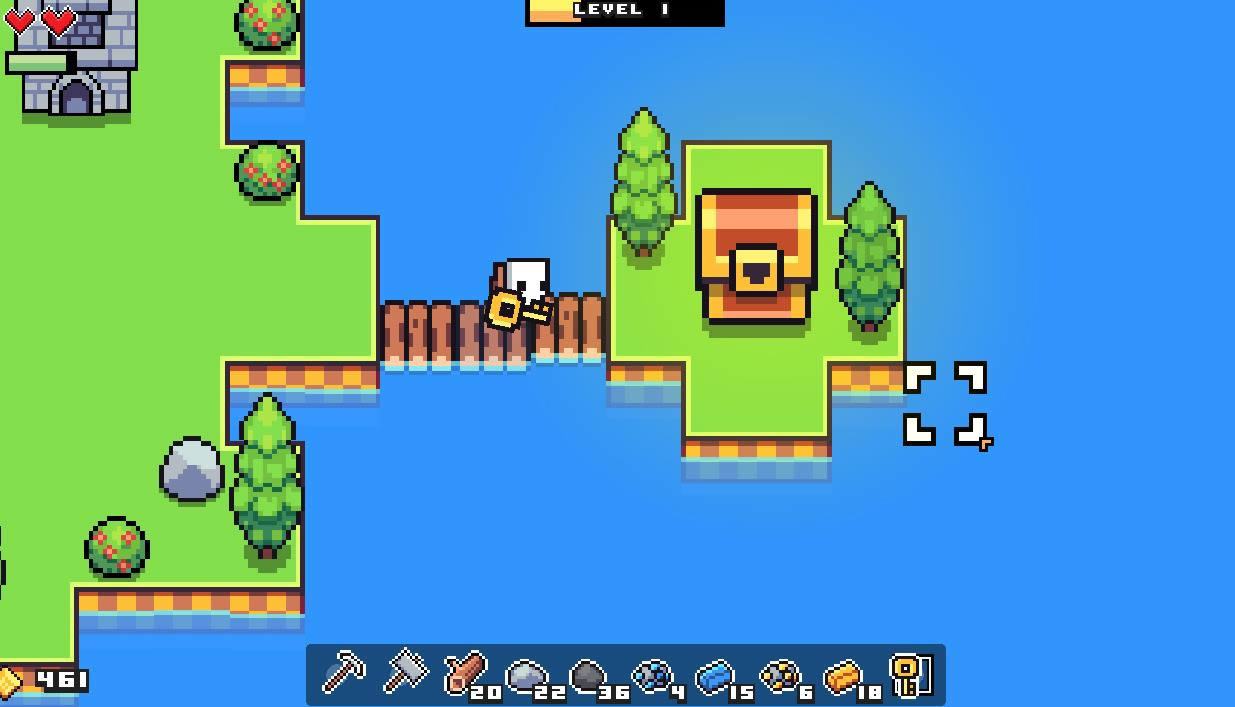
Task: Select the stone stack of 22
Action: click(x=528, y=675)
